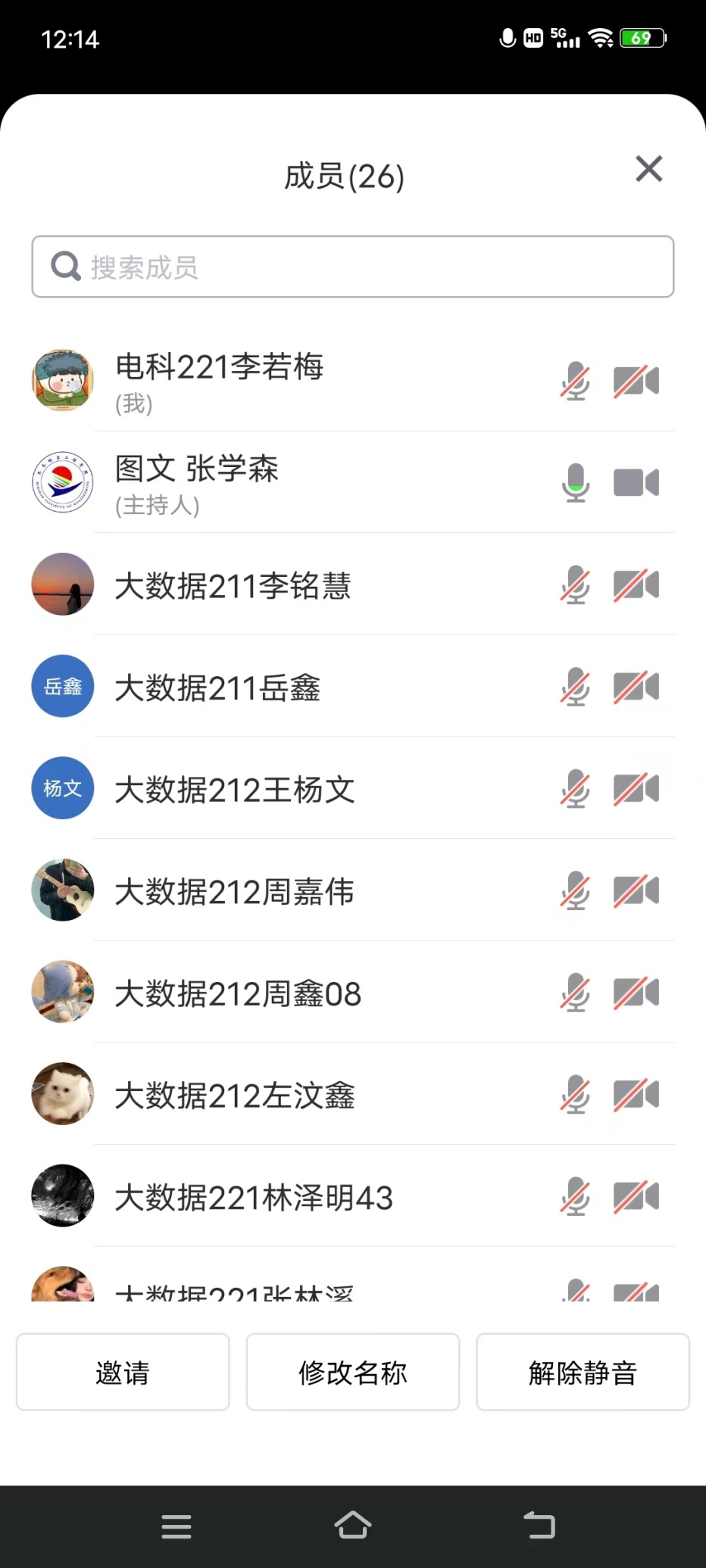
Task: Tap the 修改名称 button
Action: (353, 1372)
